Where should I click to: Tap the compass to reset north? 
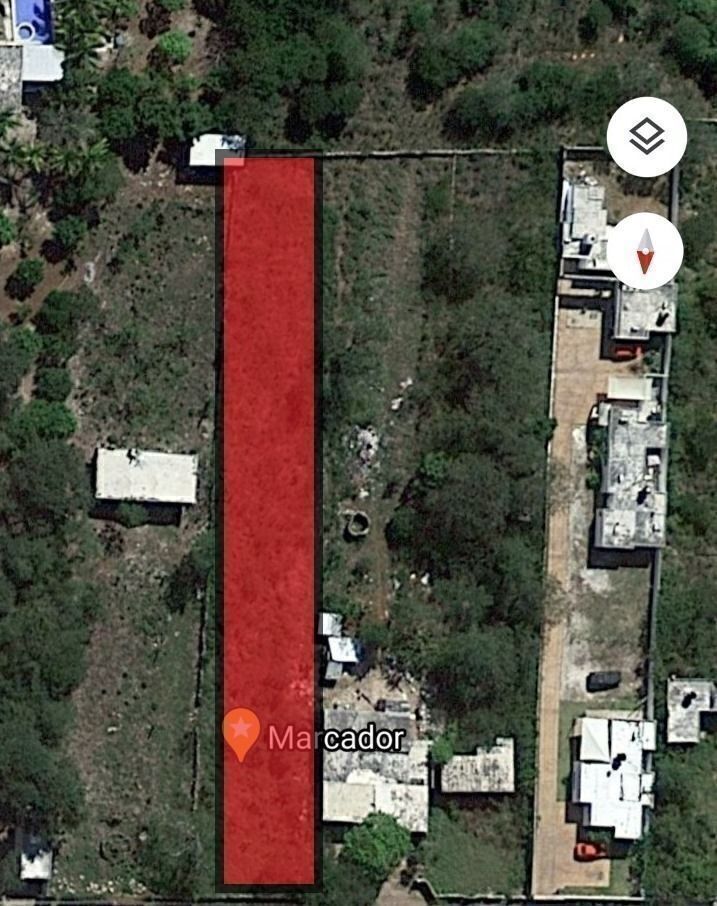(x=645, y=251)
